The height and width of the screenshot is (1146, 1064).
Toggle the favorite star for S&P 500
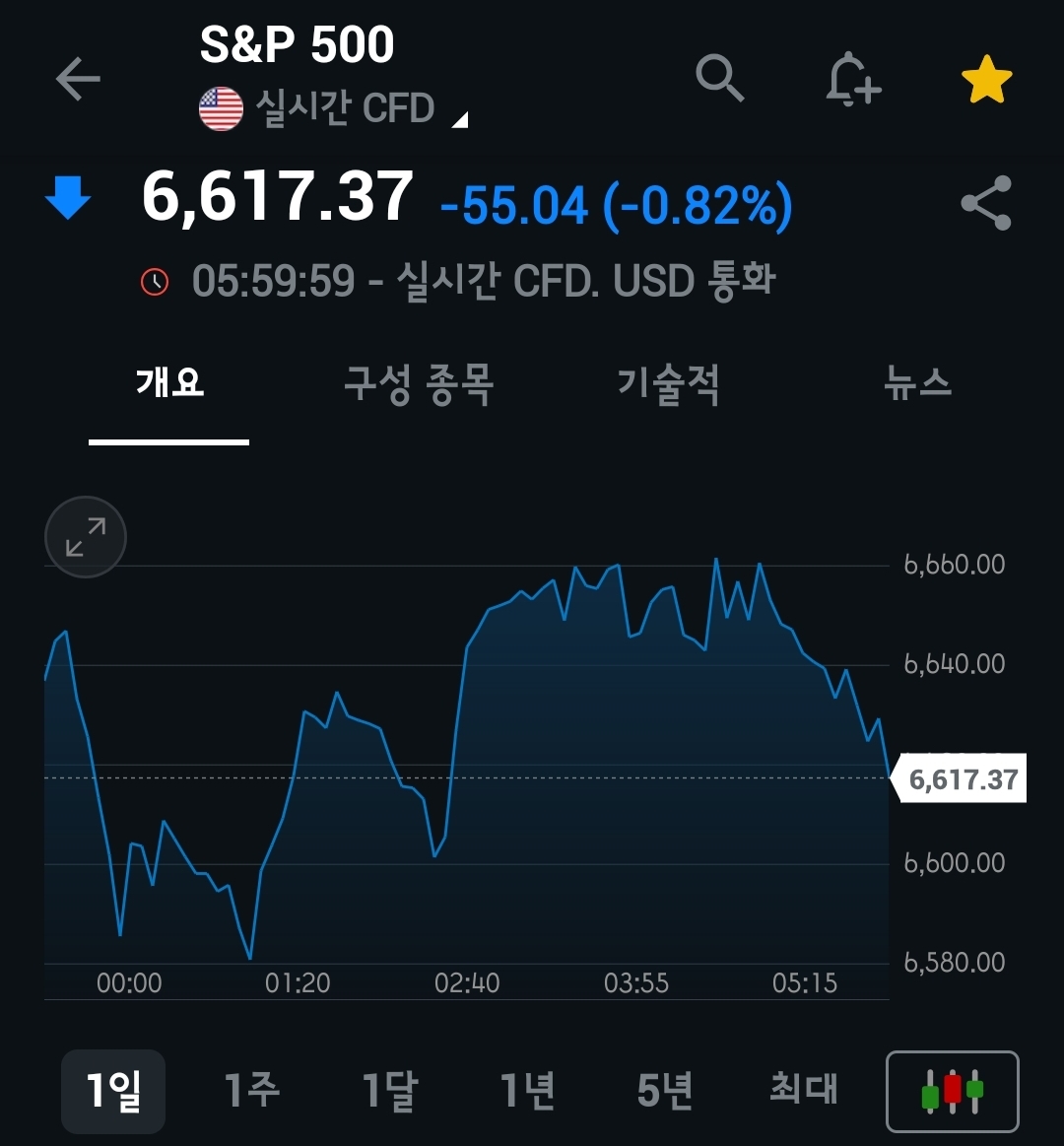click(986, 80)
